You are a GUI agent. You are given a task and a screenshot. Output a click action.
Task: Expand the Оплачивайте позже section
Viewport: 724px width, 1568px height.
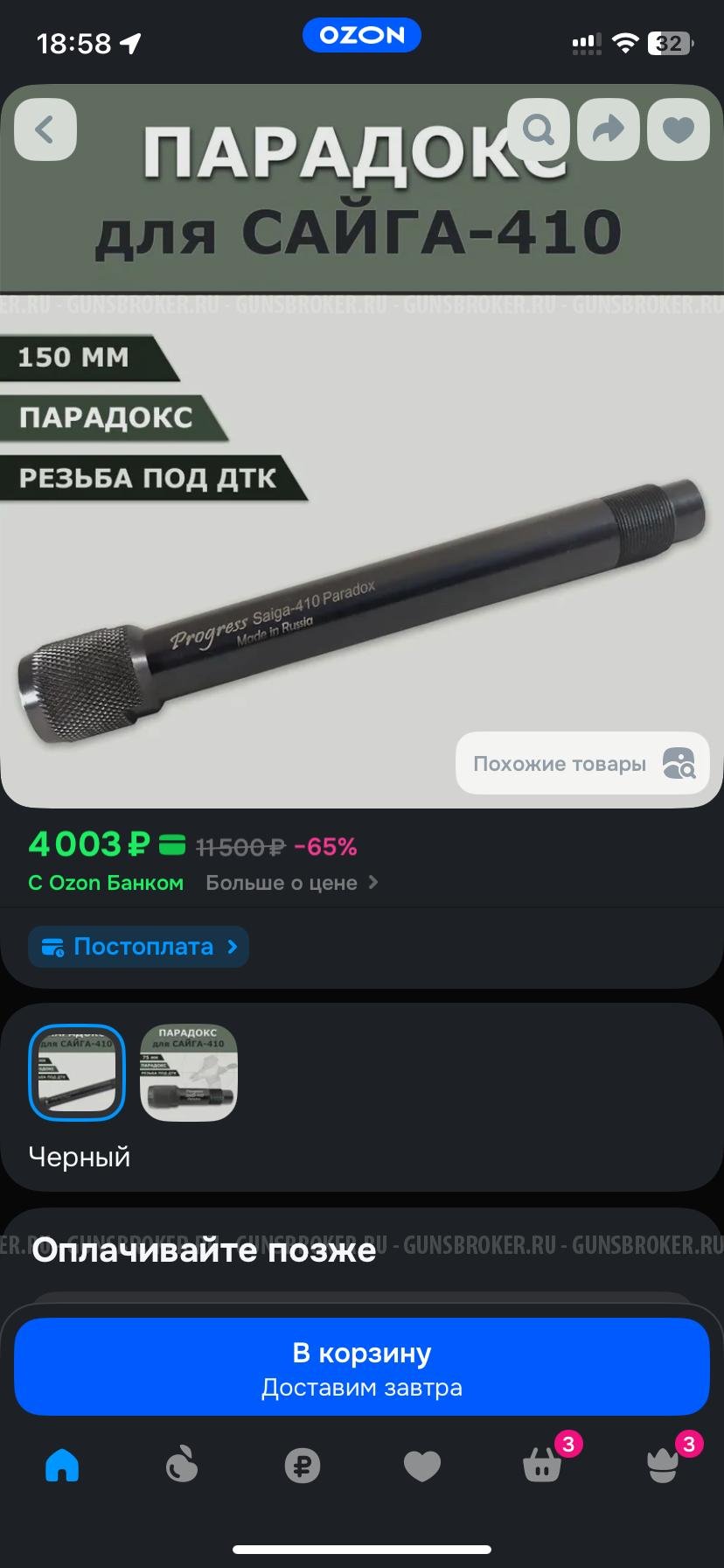(203, 1249)
